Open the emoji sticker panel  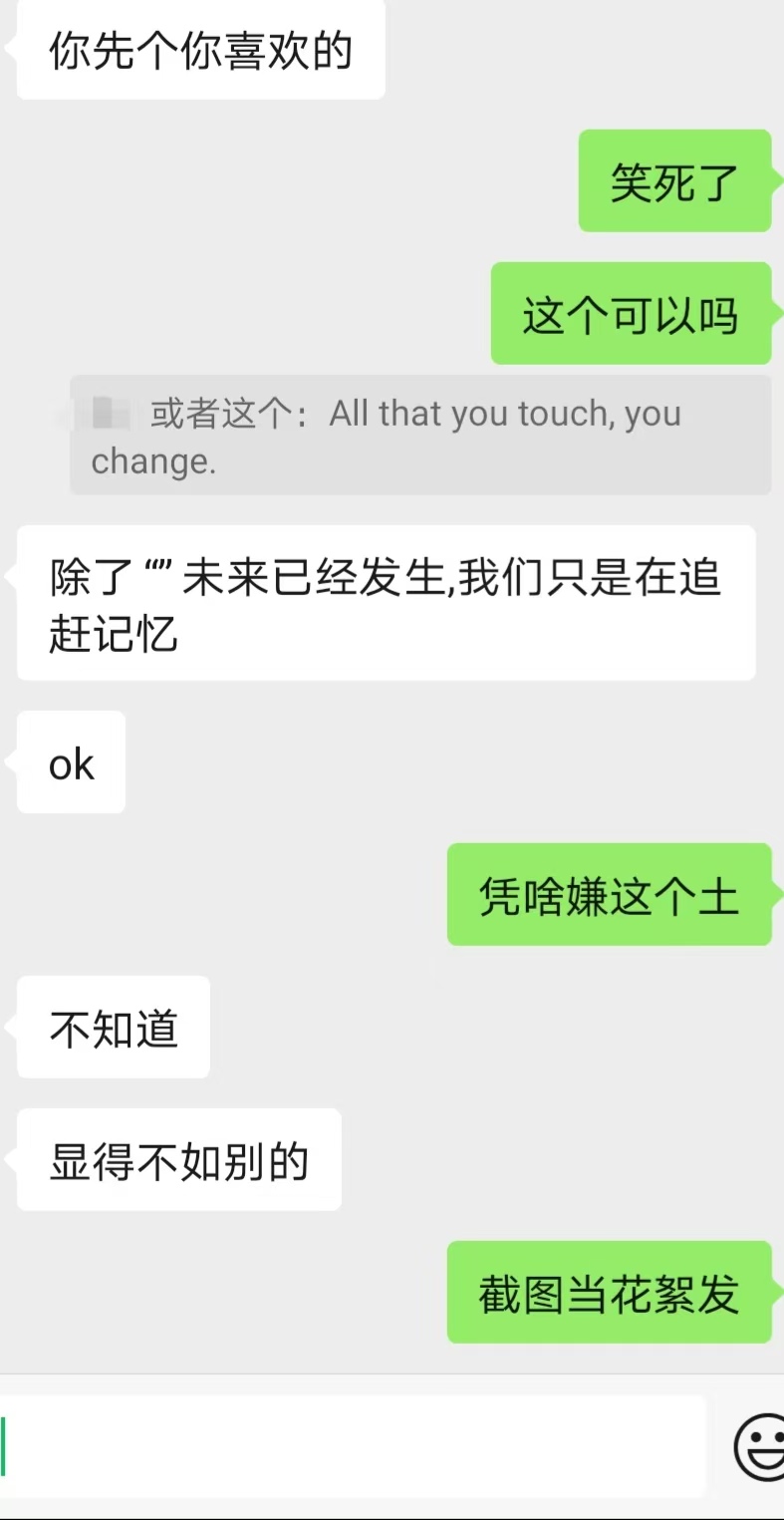[x=759, y=1446]
